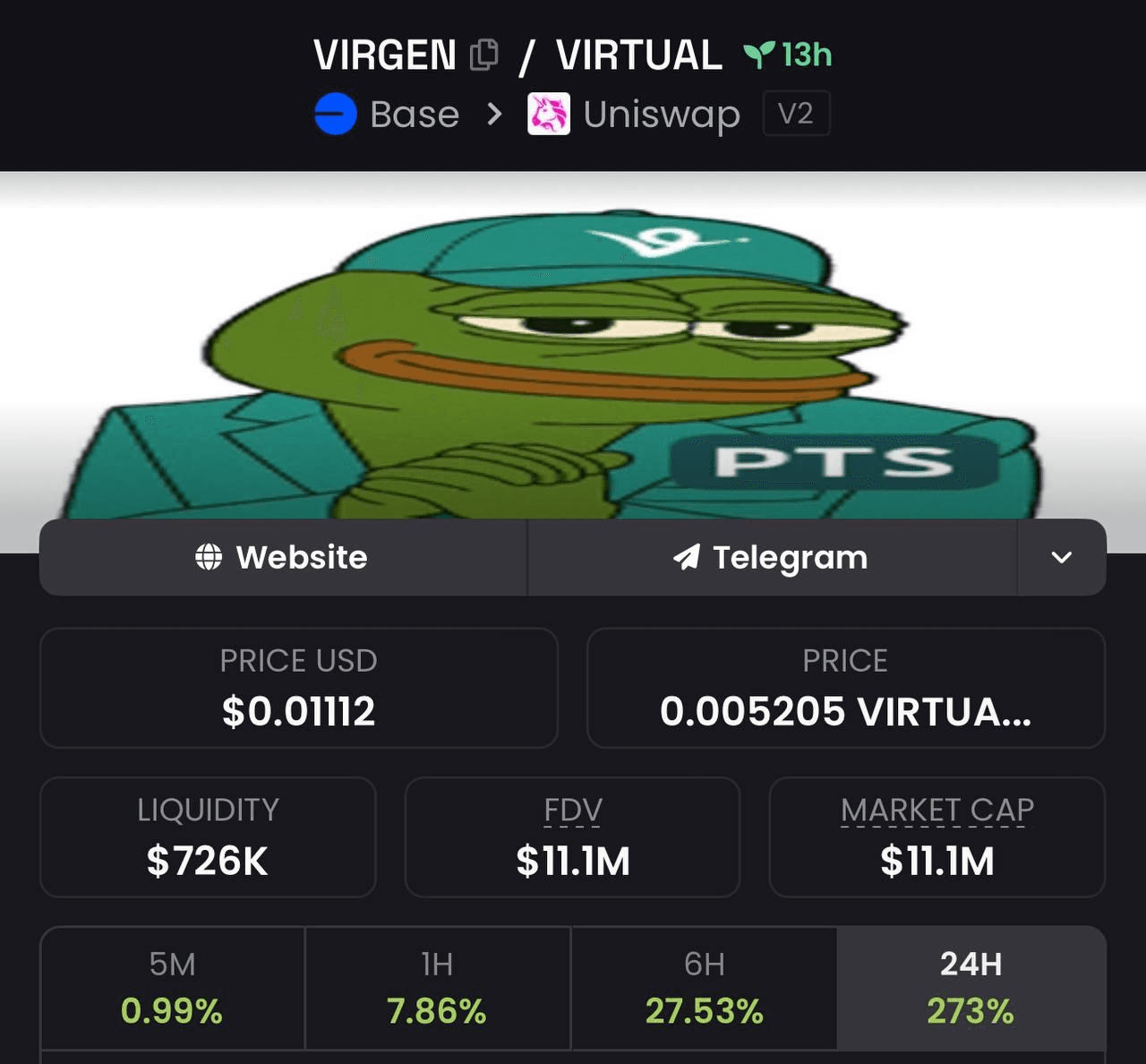Expand more links with the chevron
This screenshot has height=1064, width=1146.
[1062, 557]
